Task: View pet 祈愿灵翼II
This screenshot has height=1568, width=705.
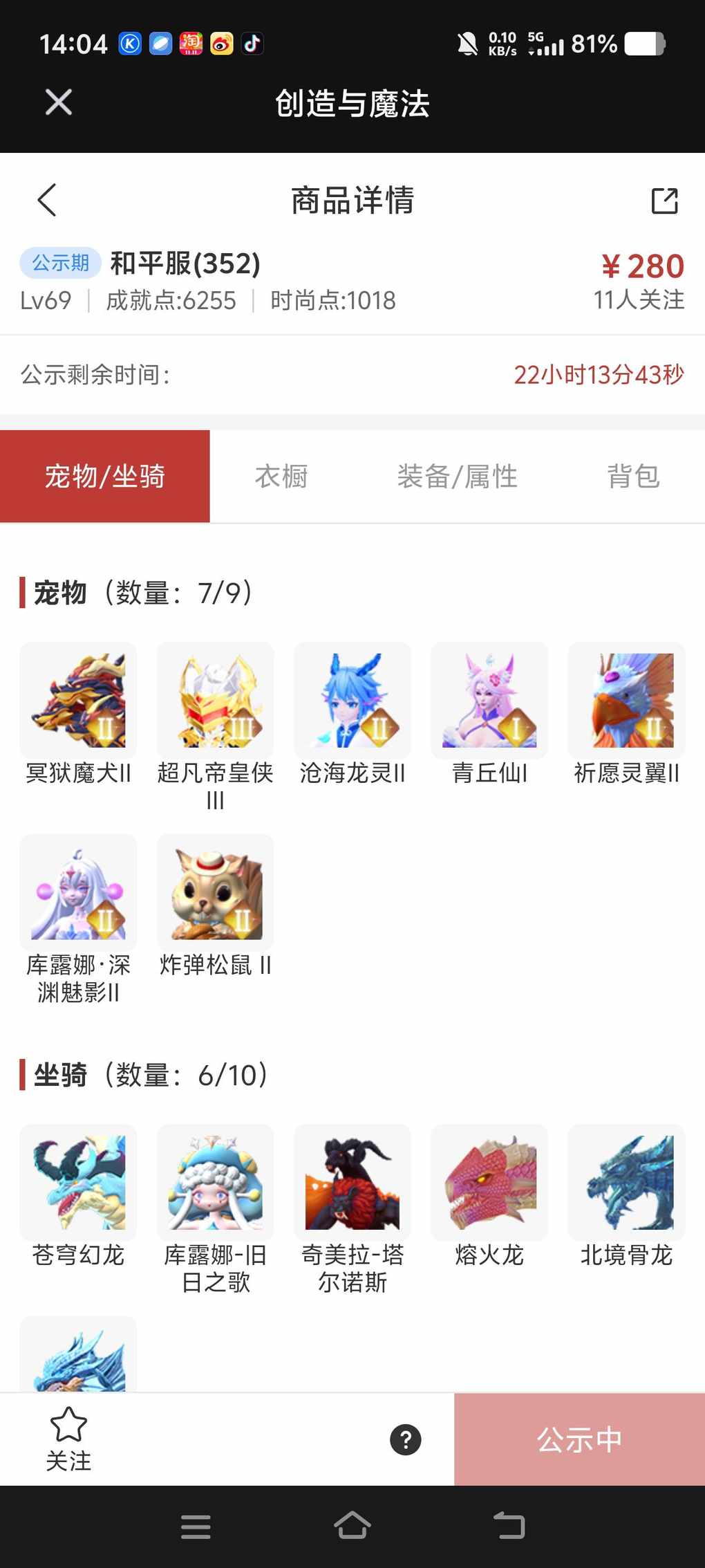Action: click(x=626, y=701)
